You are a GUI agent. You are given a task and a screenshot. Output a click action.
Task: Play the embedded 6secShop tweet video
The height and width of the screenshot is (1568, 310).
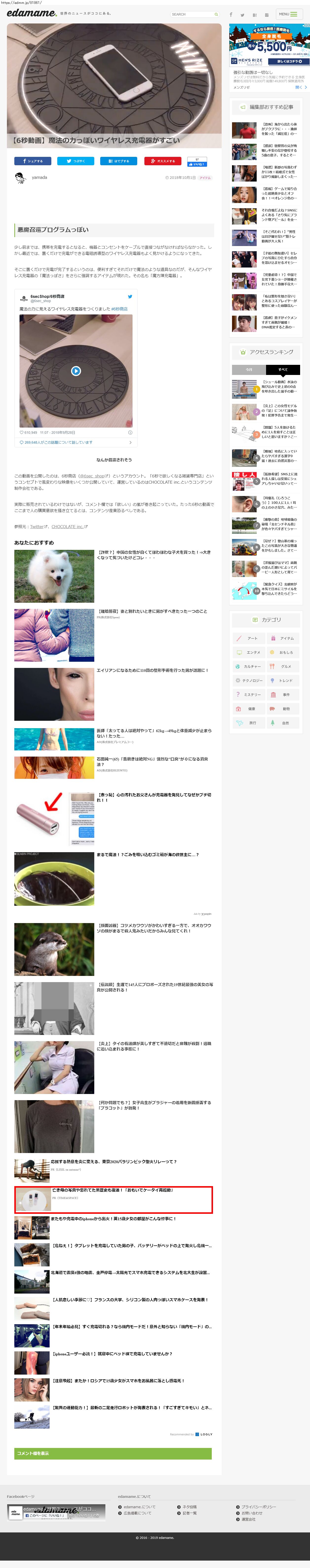coord(76,371)
